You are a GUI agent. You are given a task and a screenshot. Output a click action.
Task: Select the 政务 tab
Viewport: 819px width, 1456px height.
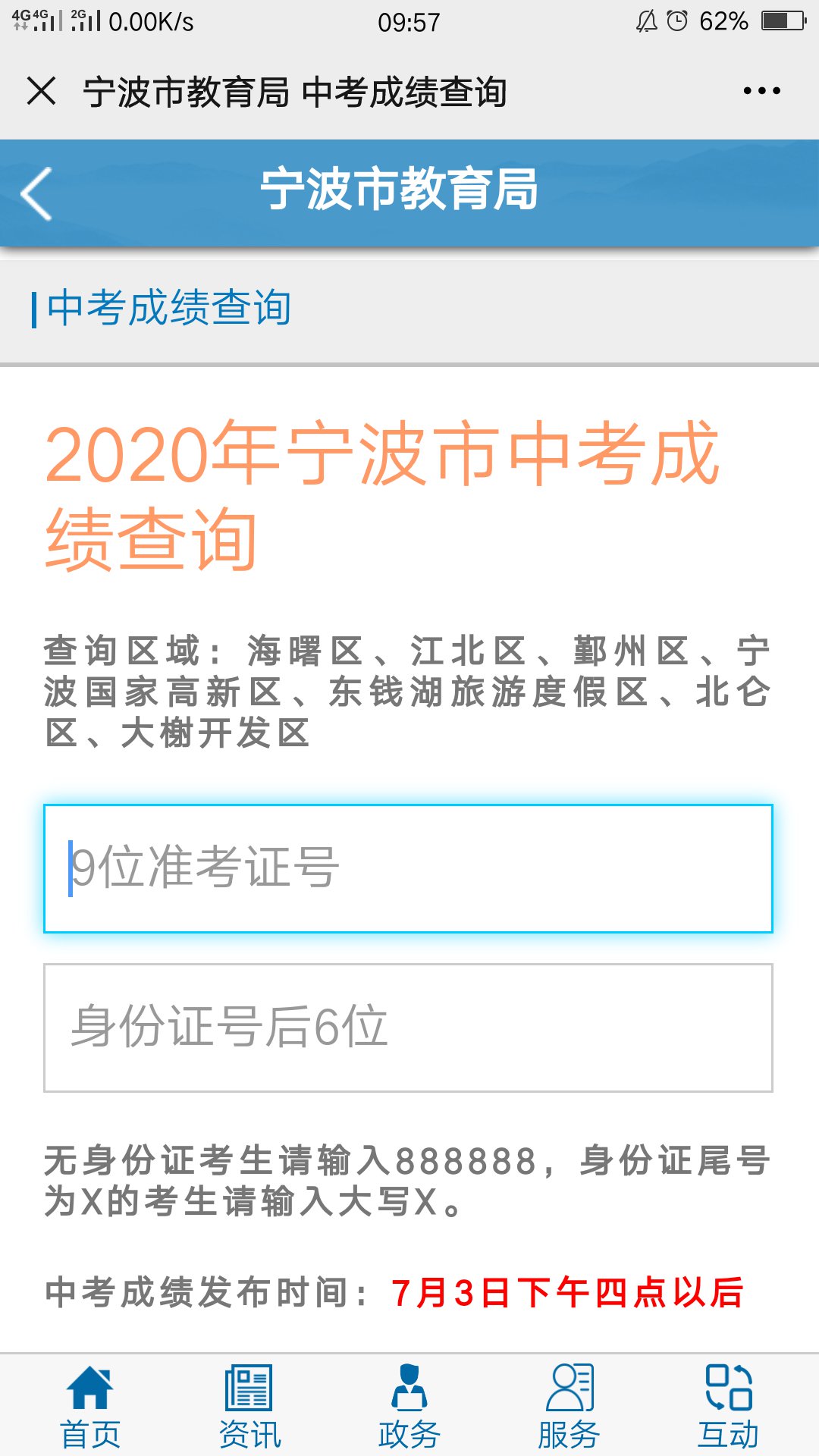click(x=409, y=1407)
